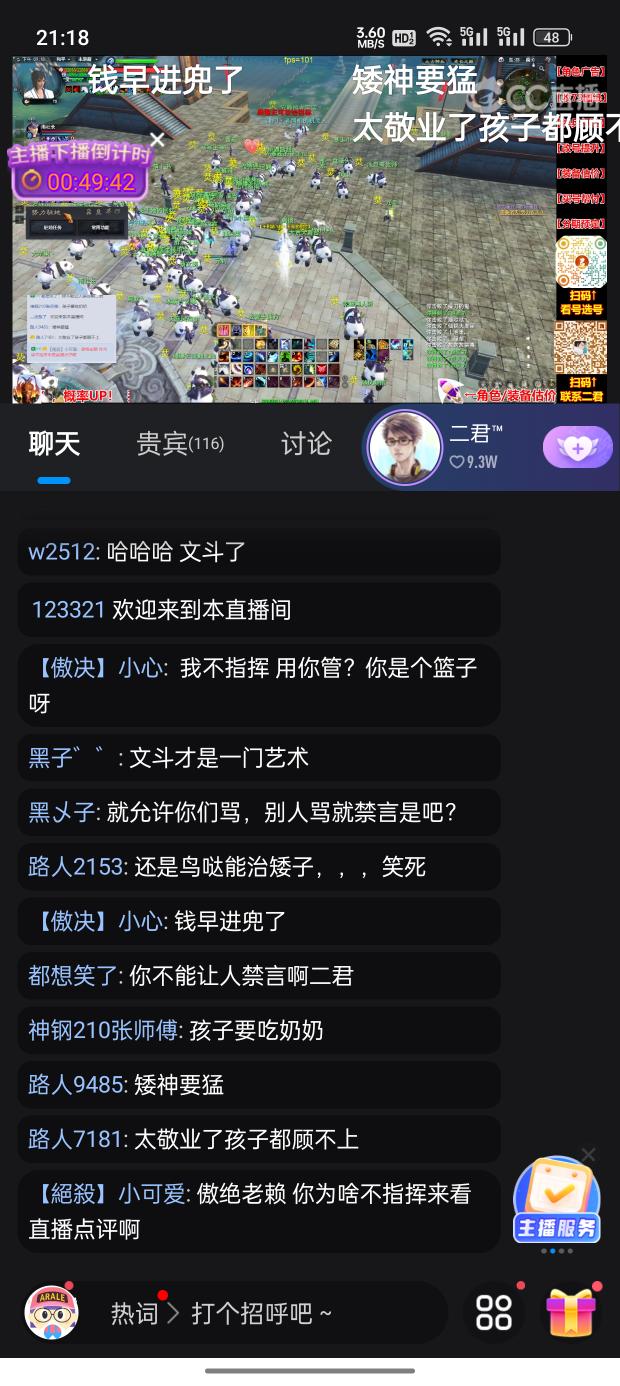The width and height of the screenshot is (620, 1386).
Task: Open the gift box panel
Action: click(x=571, y=1313)
